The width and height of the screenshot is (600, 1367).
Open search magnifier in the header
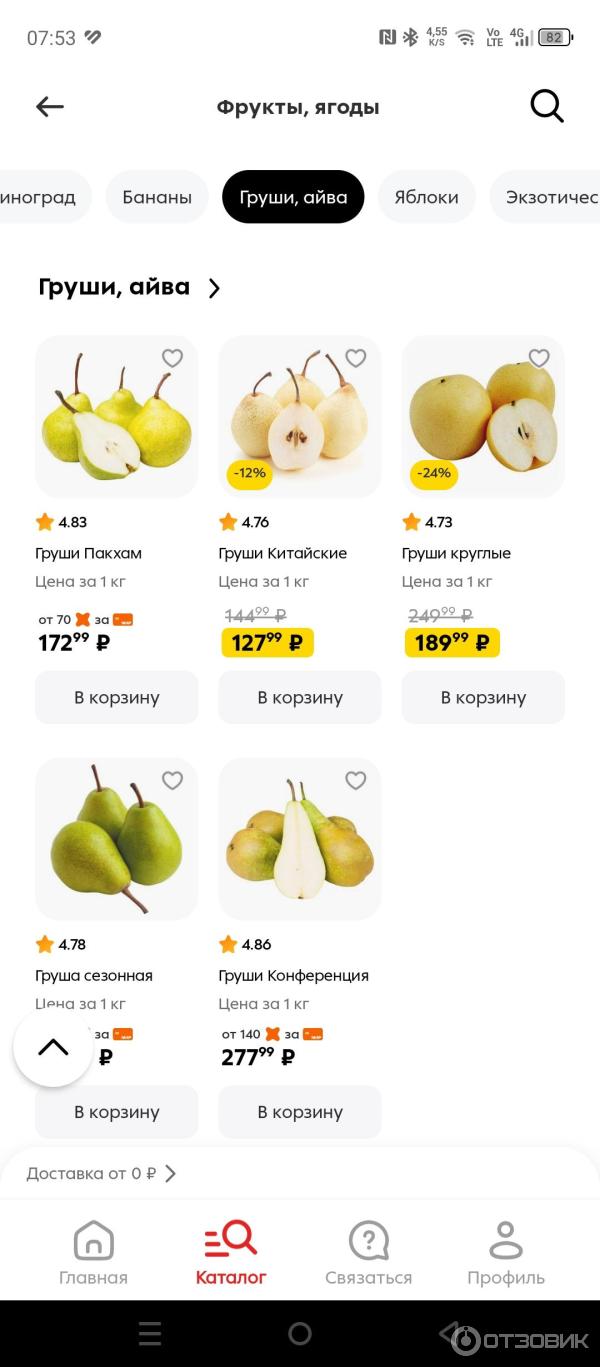click(x=547, y=106)
